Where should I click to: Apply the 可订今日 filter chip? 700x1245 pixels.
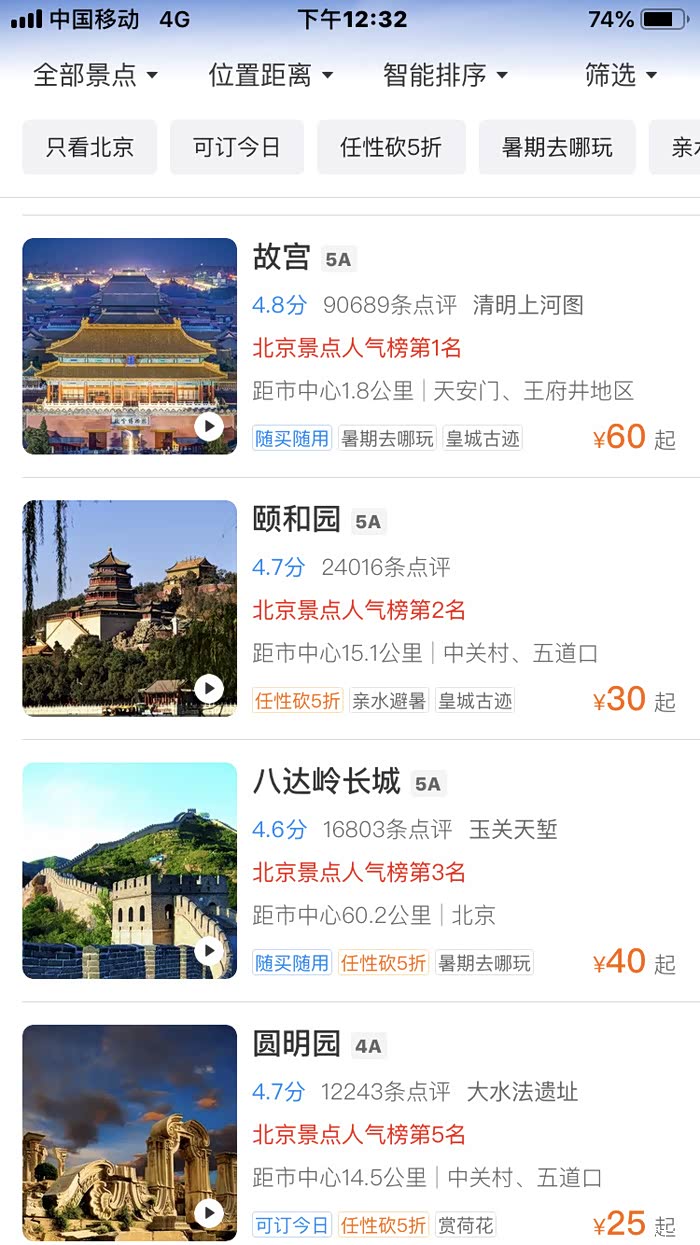point(237,148)
